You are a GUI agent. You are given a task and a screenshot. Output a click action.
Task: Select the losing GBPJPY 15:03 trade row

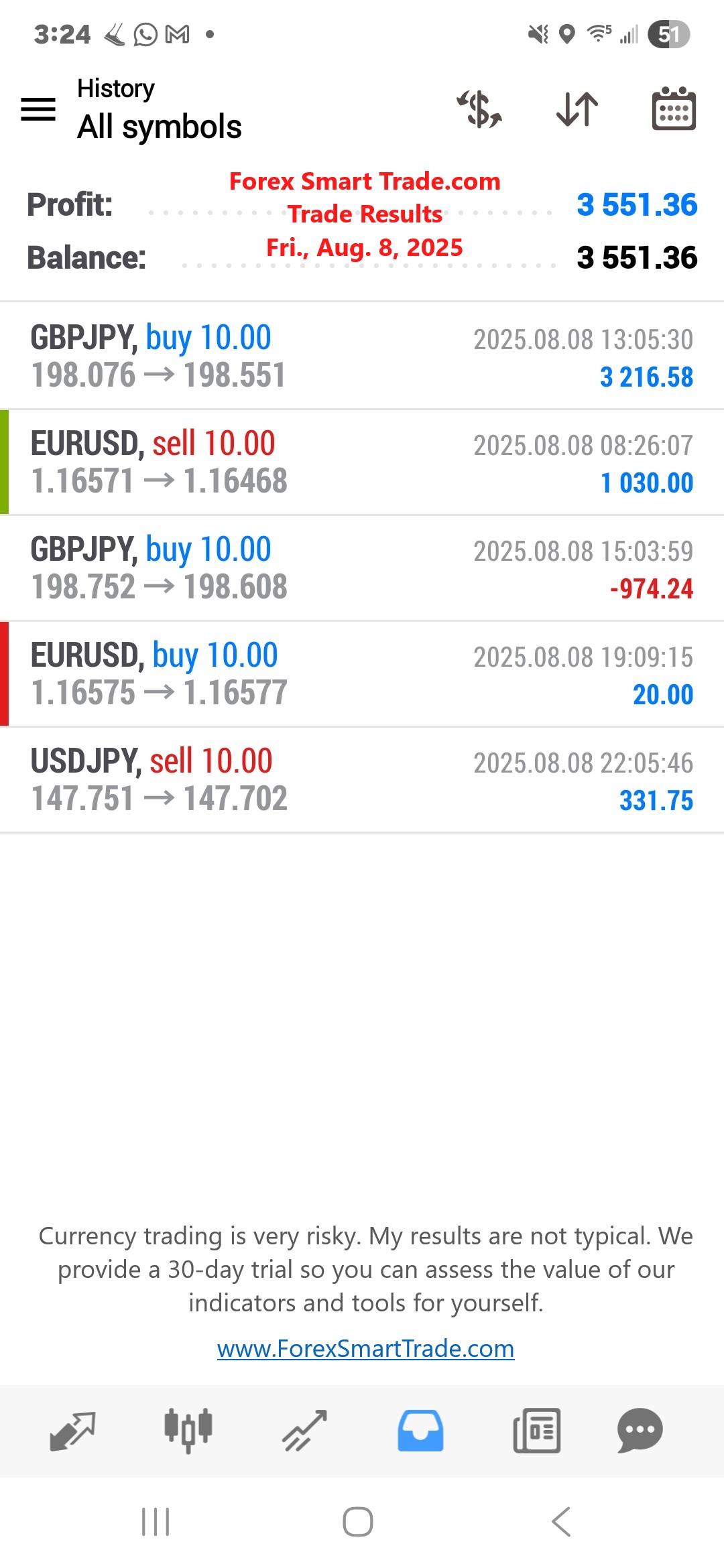coord(362,567)
